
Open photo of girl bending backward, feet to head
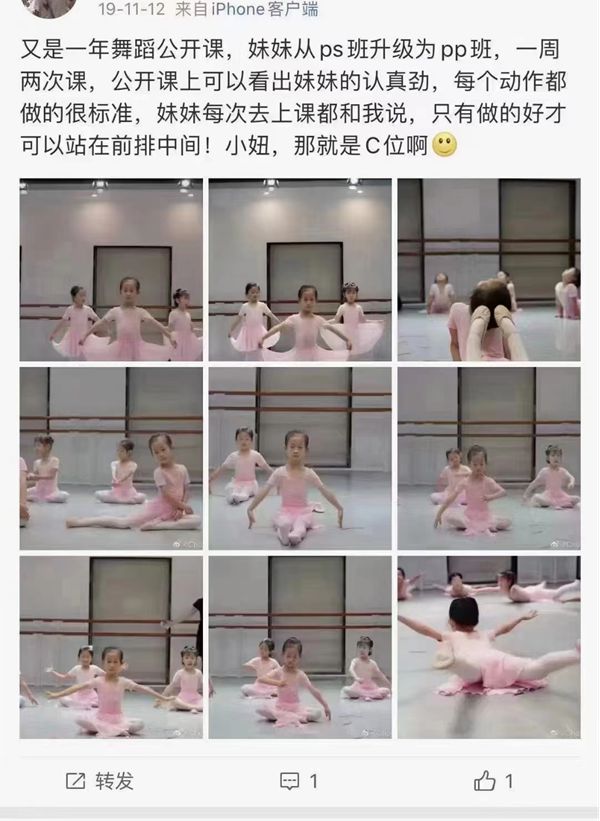[x=488, y=270]
